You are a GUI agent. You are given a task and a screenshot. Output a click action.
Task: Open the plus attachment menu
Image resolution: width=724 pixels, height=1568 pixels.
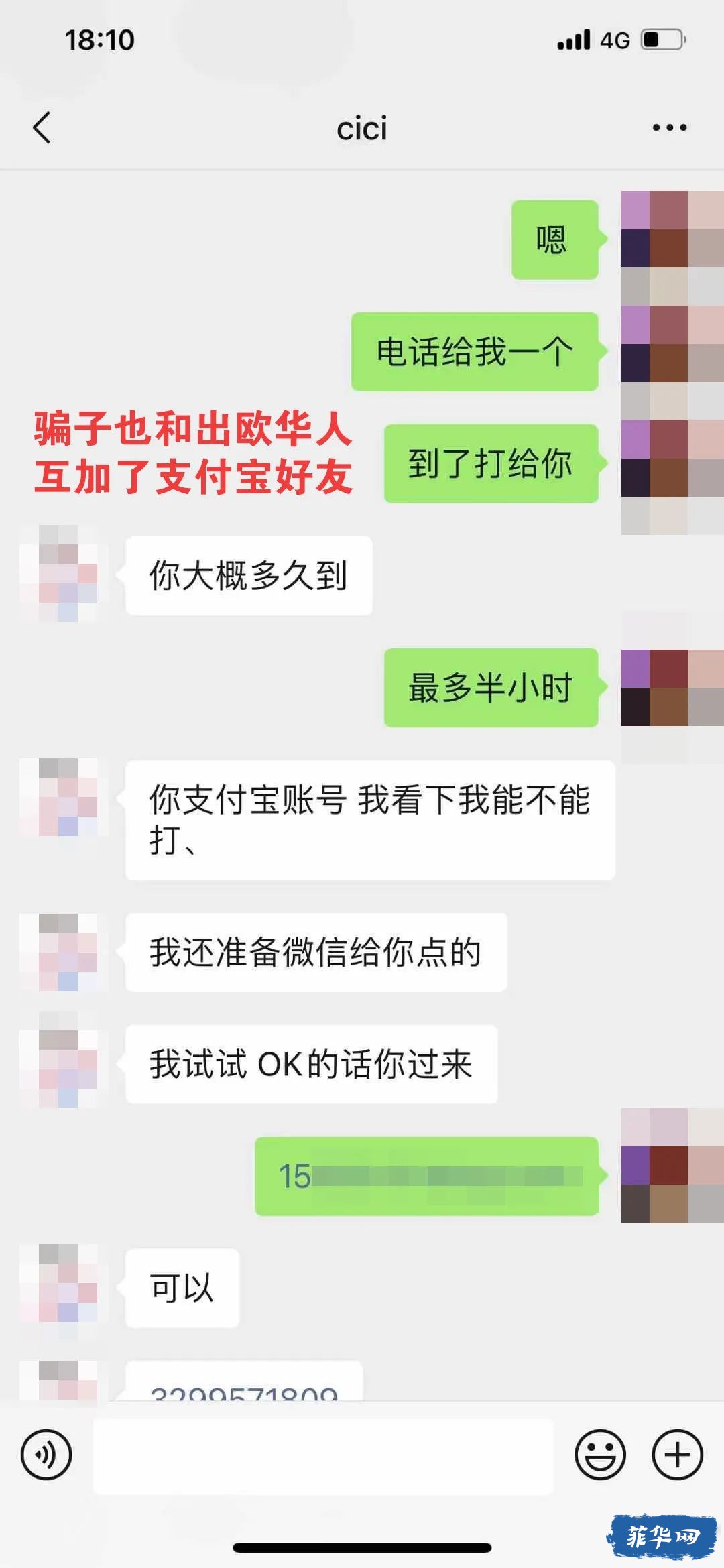pyautogui.click(x=677, y=1455)
